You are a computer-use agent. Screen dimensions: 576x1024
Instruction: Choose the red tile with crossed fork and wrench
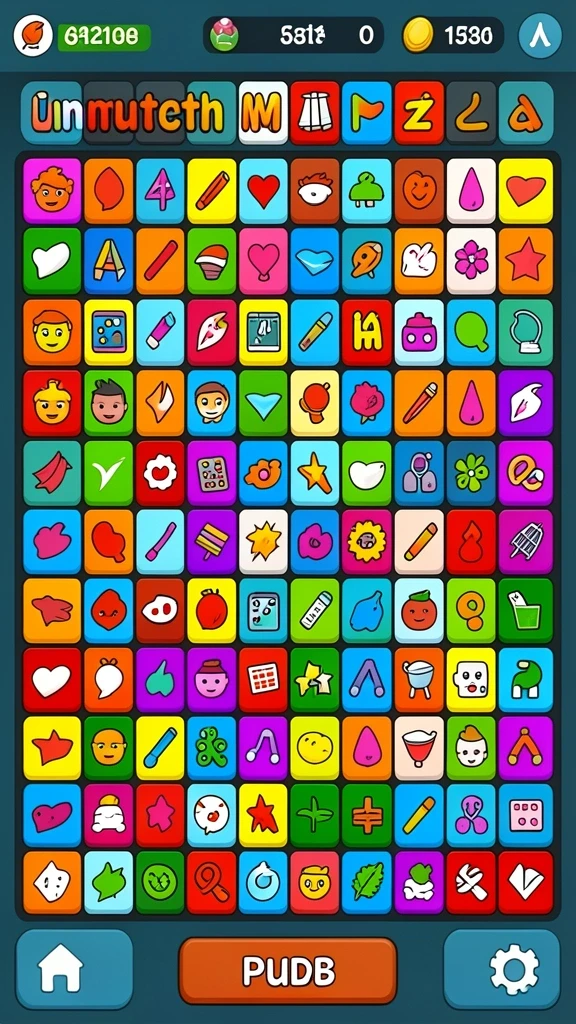click(471, 883)
